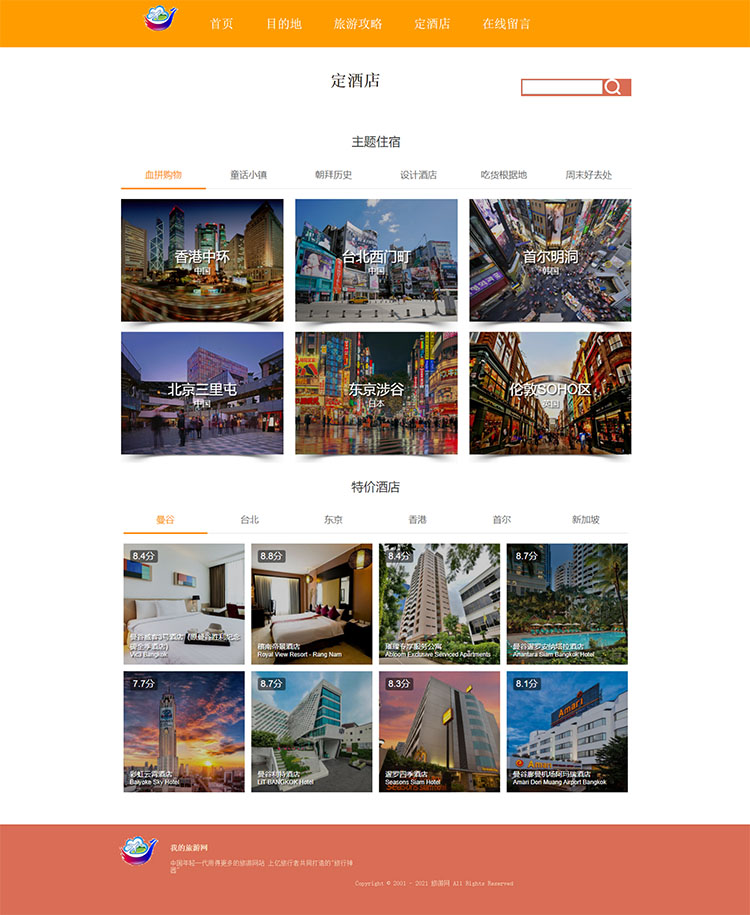Viewport: 750px width, 915px height.
Task: Switch to the 童话小镇 tab
Action: [248, 175]
